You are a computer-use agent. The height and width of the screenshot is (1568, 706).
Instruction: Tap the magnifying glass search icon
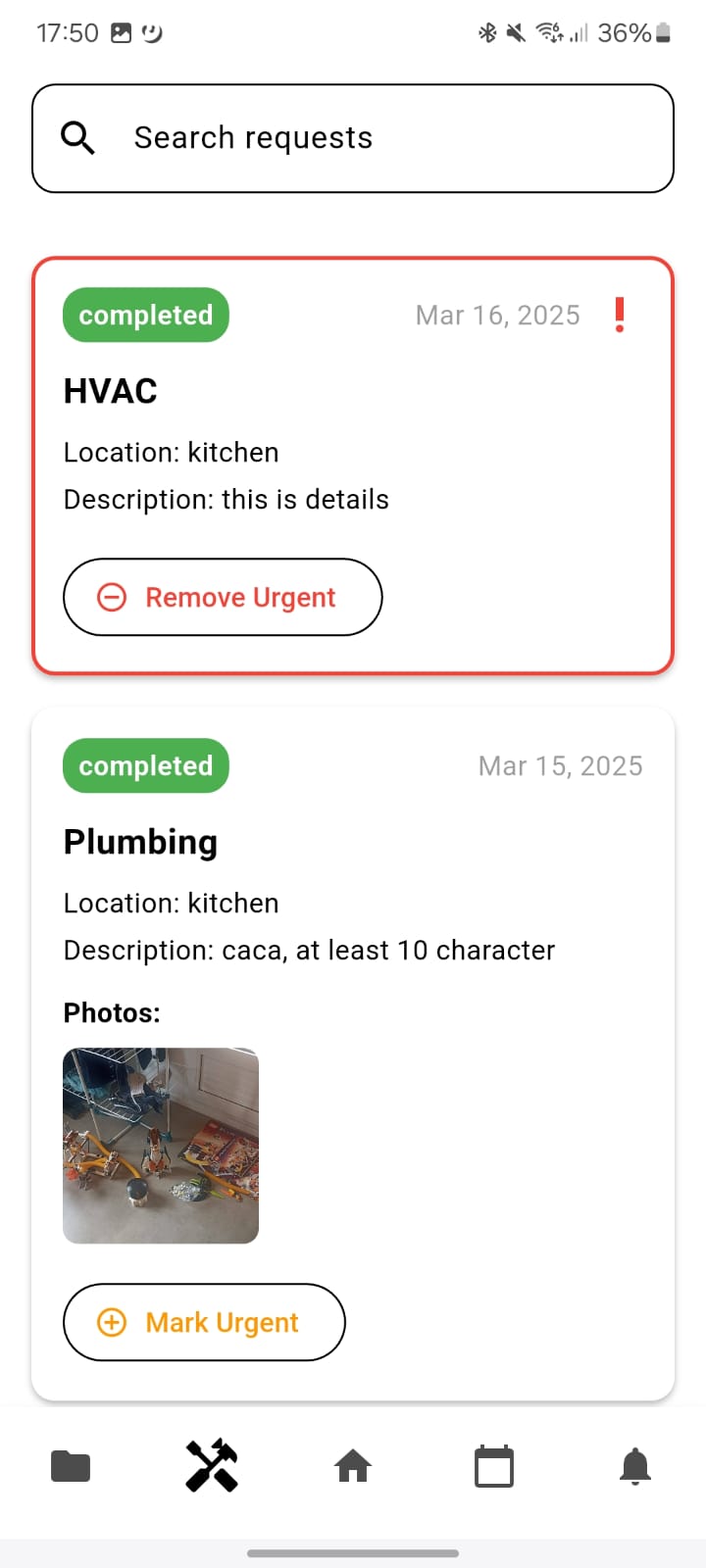click(x=77, y=137)
